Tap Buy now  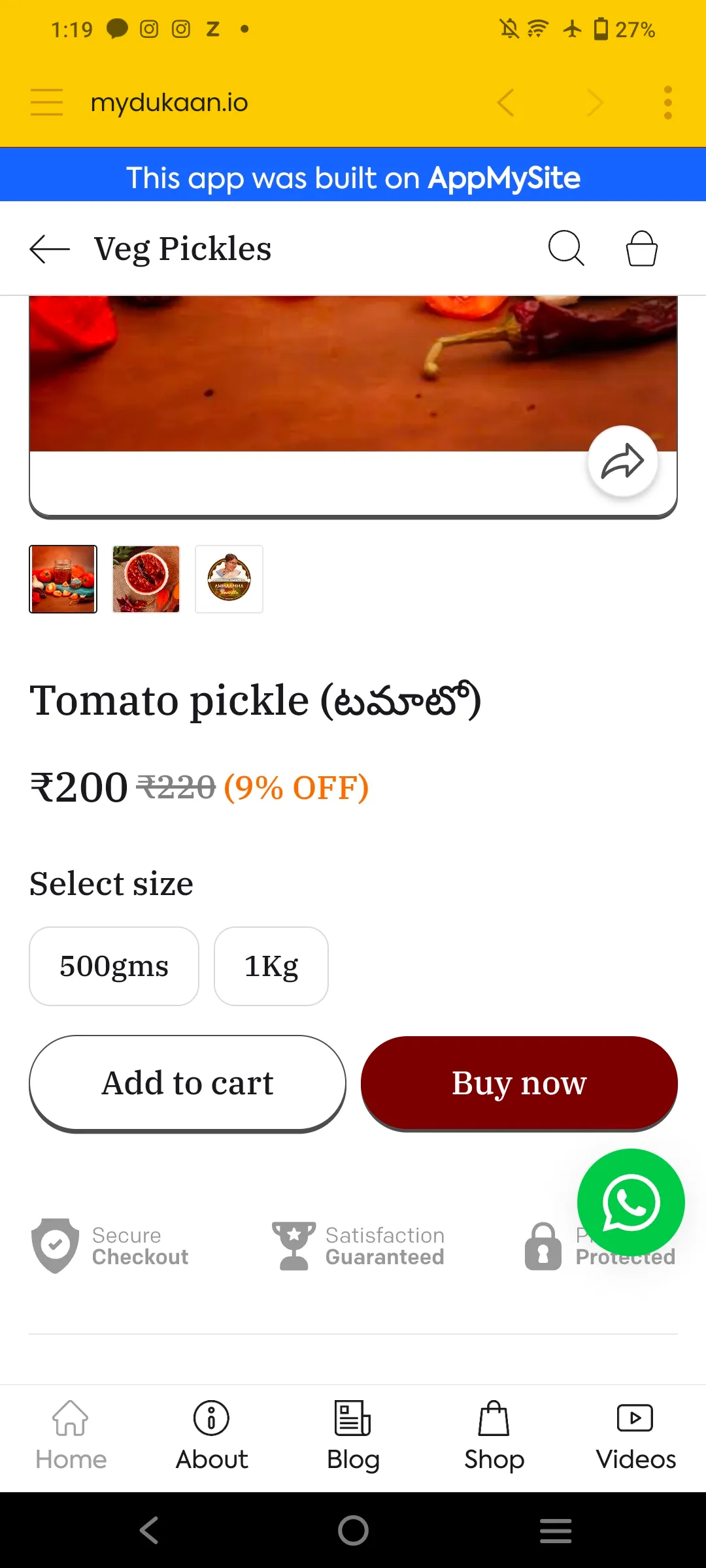pos(519,1083)
